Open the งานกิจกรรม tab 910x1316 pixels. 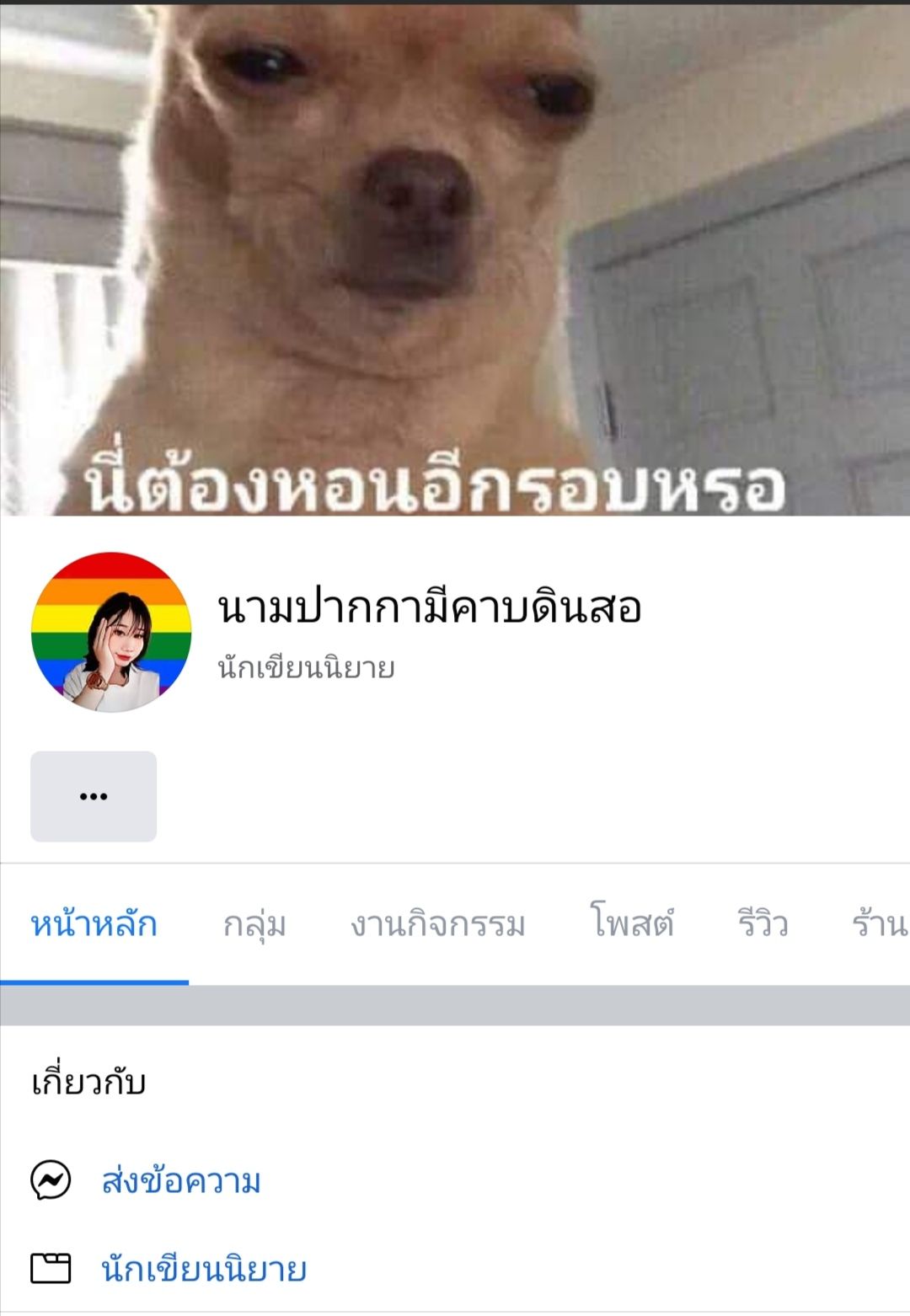[x=438, y=924]
